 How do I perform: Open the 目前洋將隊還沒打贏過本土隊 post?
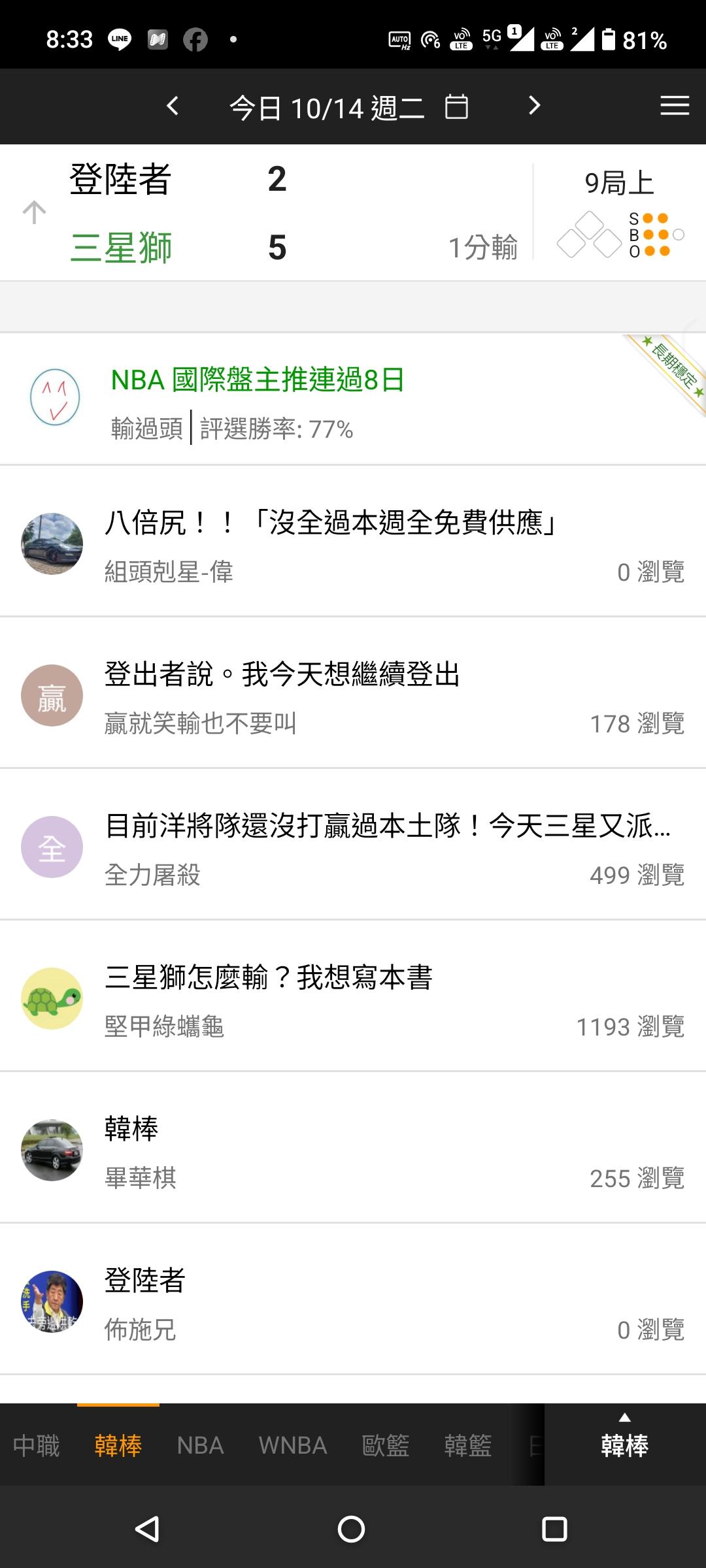[x=388, y=827]
